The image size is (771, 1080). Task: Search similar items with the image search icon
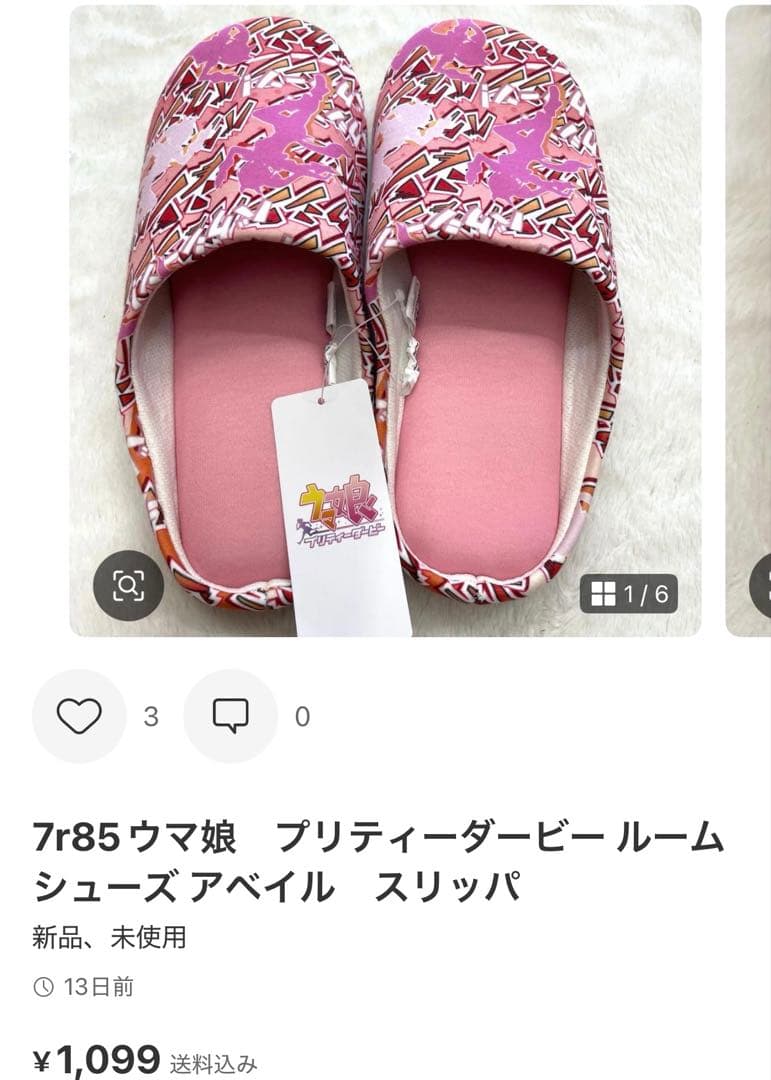coord(128,585)
